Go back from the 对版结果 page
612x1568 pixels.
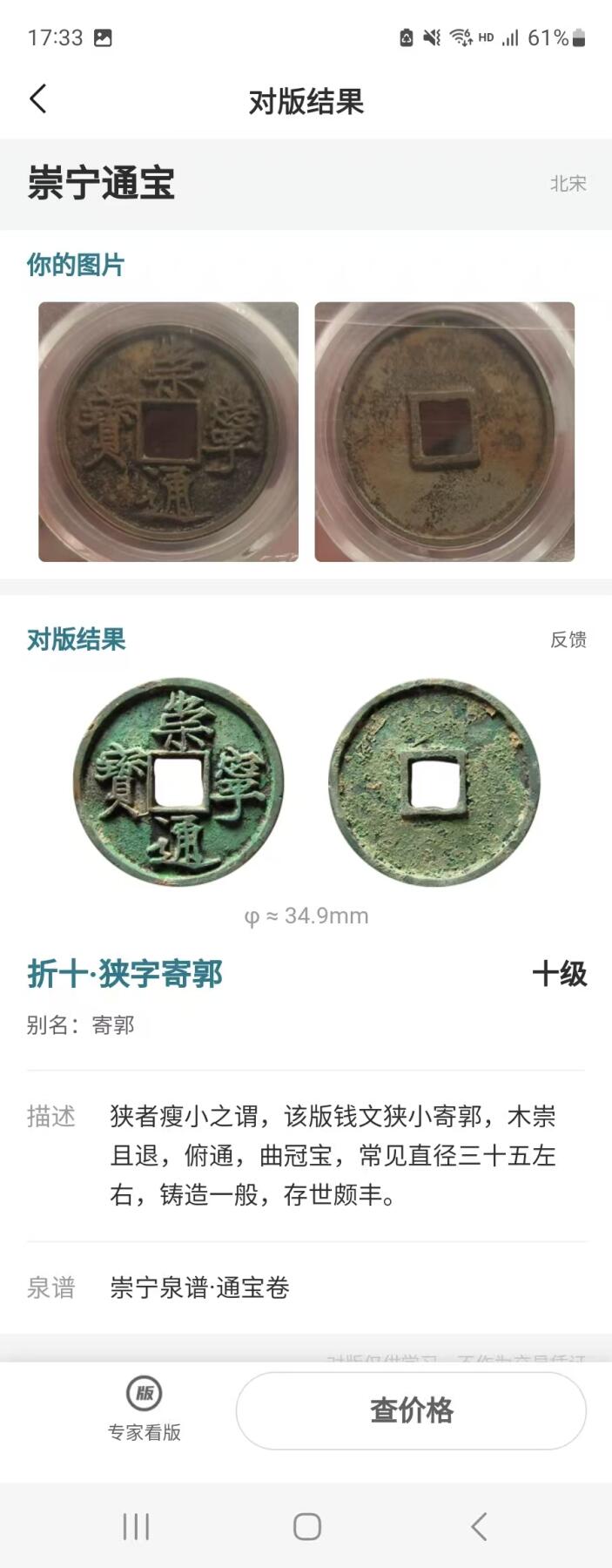click(38, 99)
